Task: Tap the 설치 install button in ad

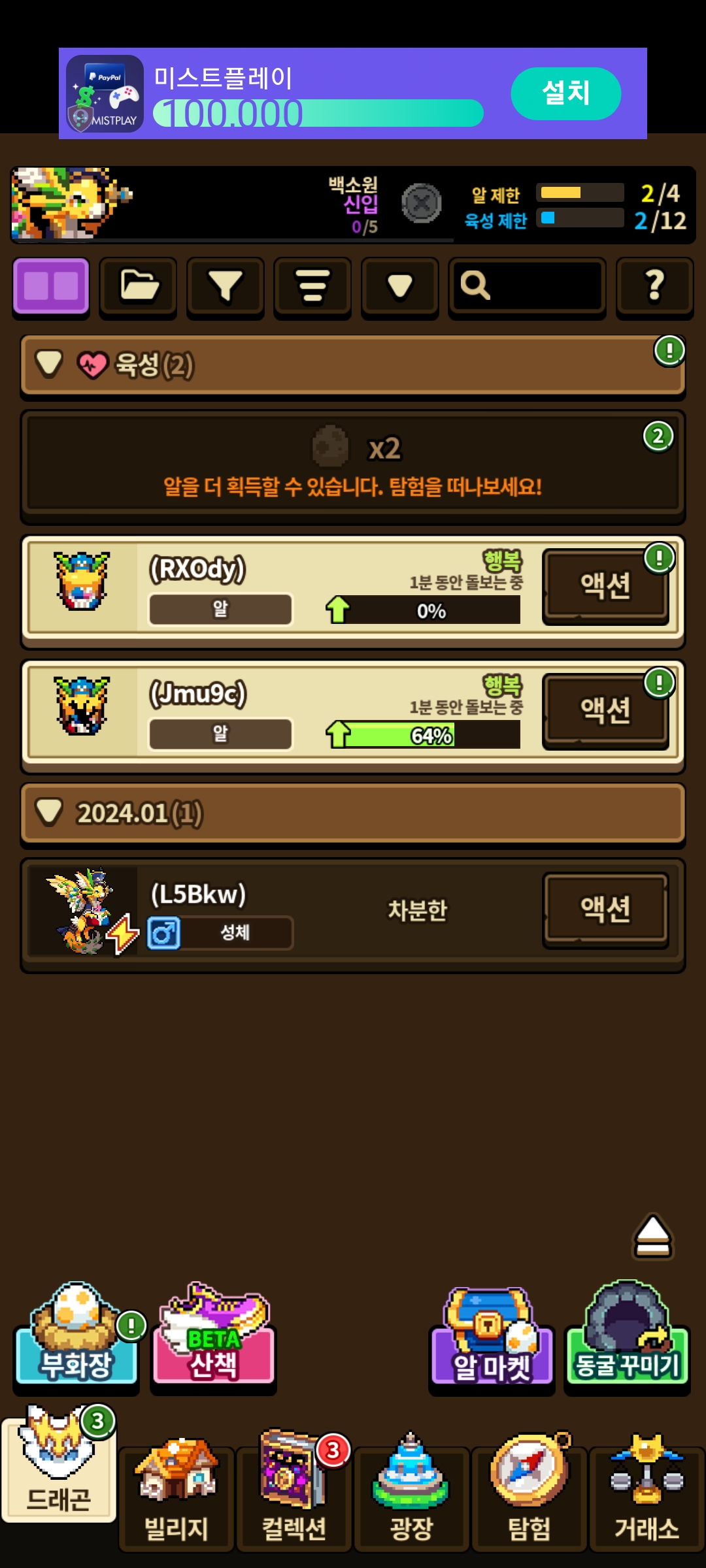Action: click(565, 93)
